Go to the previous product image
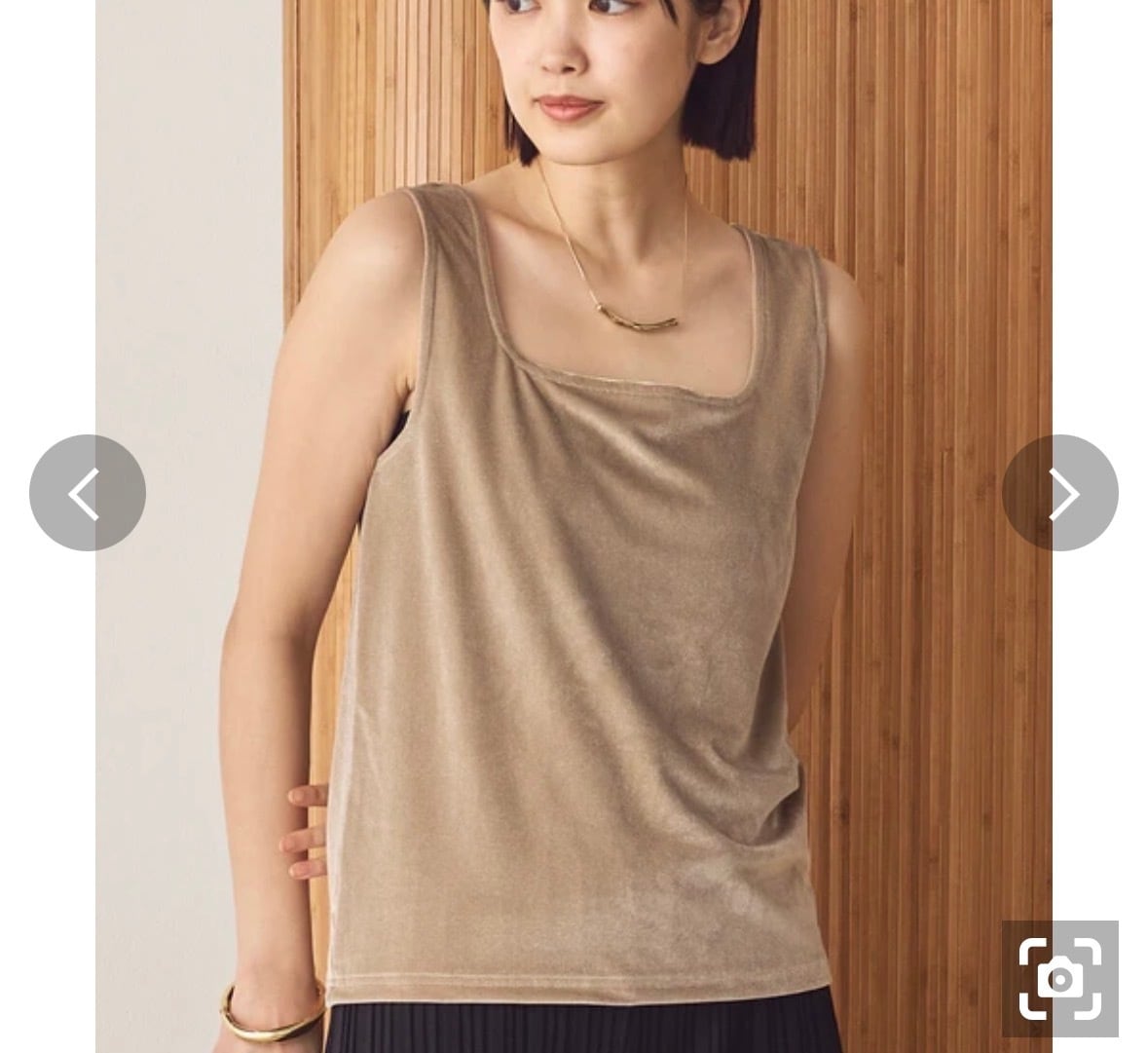 coord(87,493)
